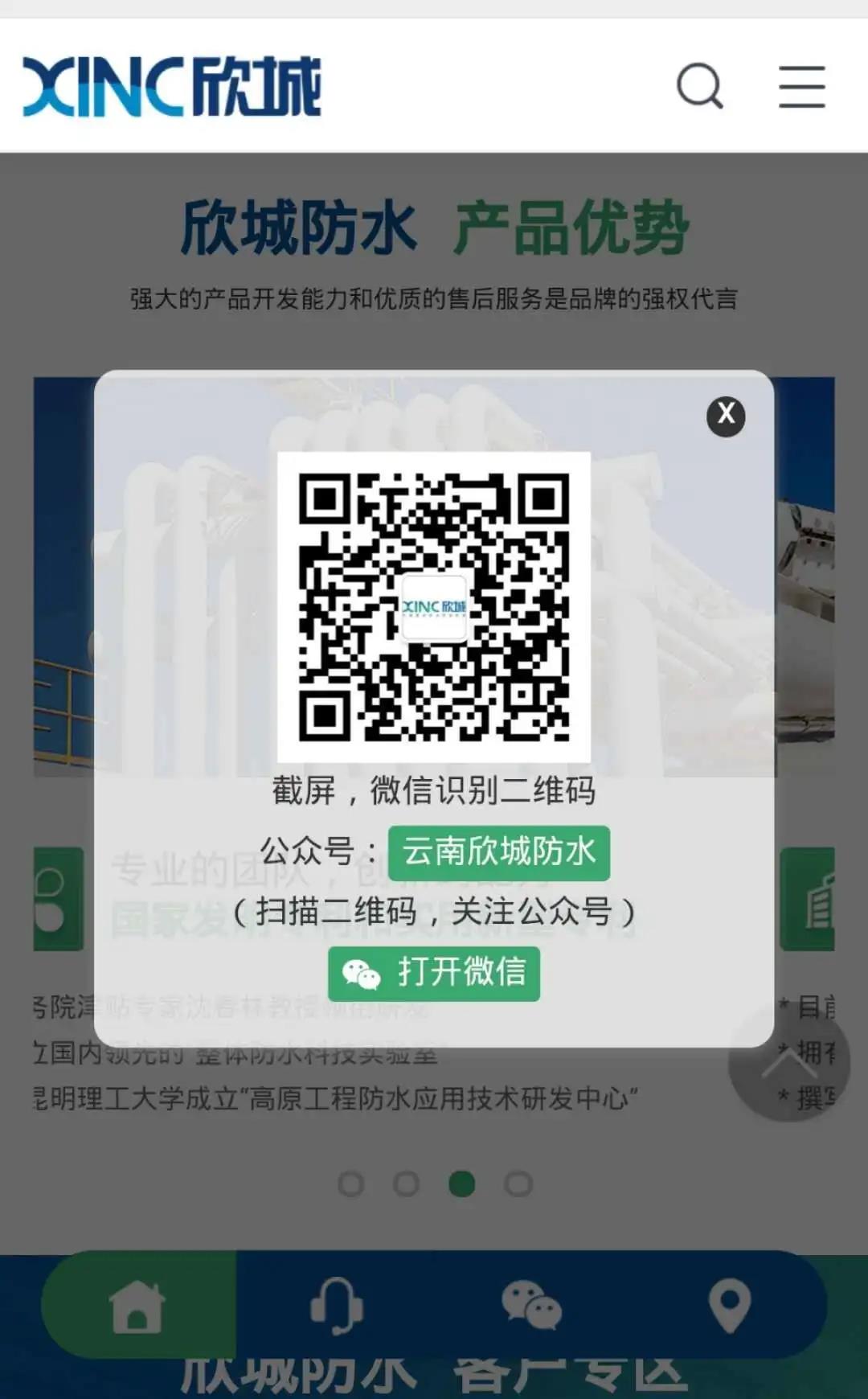Screen dimensions: 868x1399
Task: Open the hamburger menu
Action: pos(801,86)
